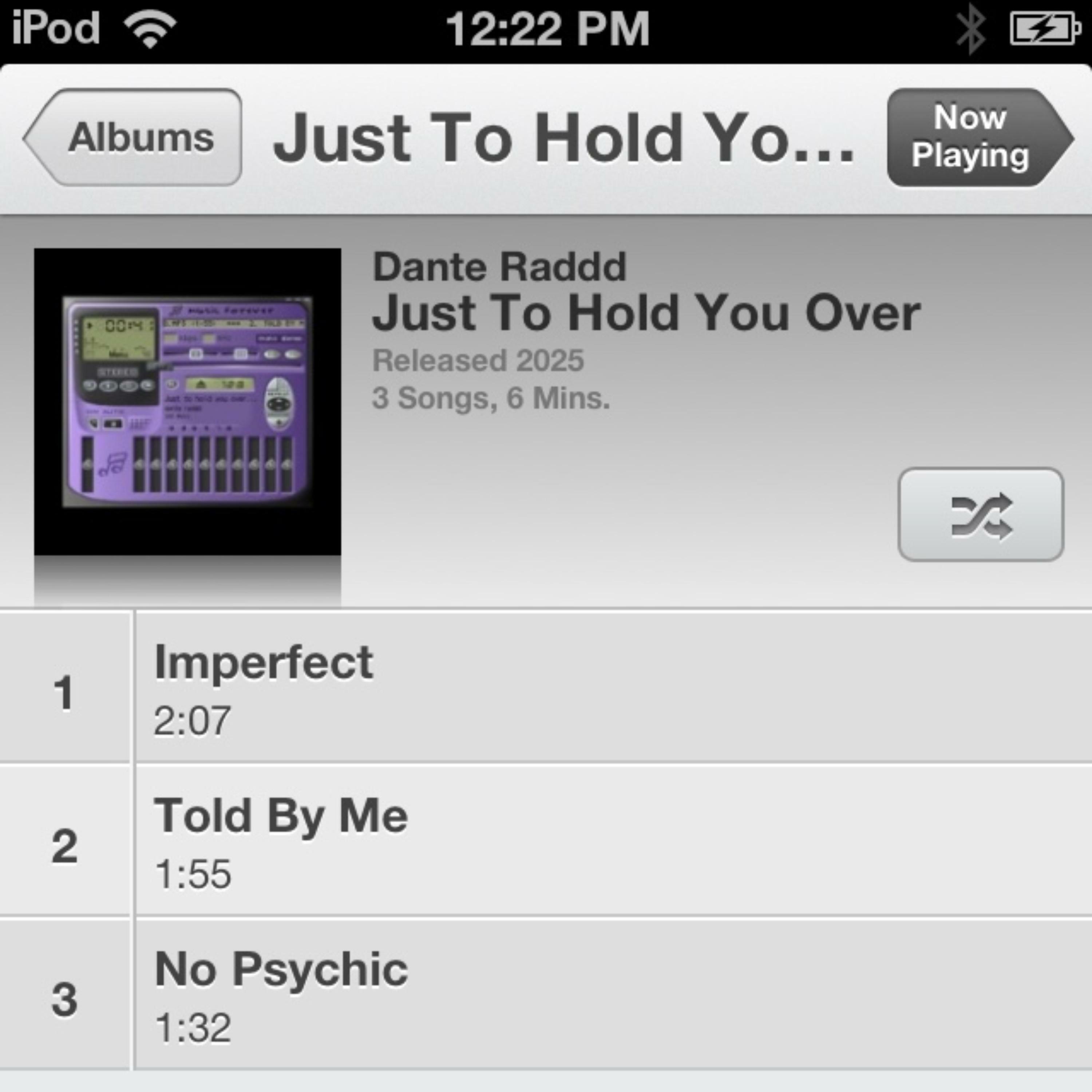1092x1092 pixels.
Task: Start playing No Psychic
Action: (565, 995)
